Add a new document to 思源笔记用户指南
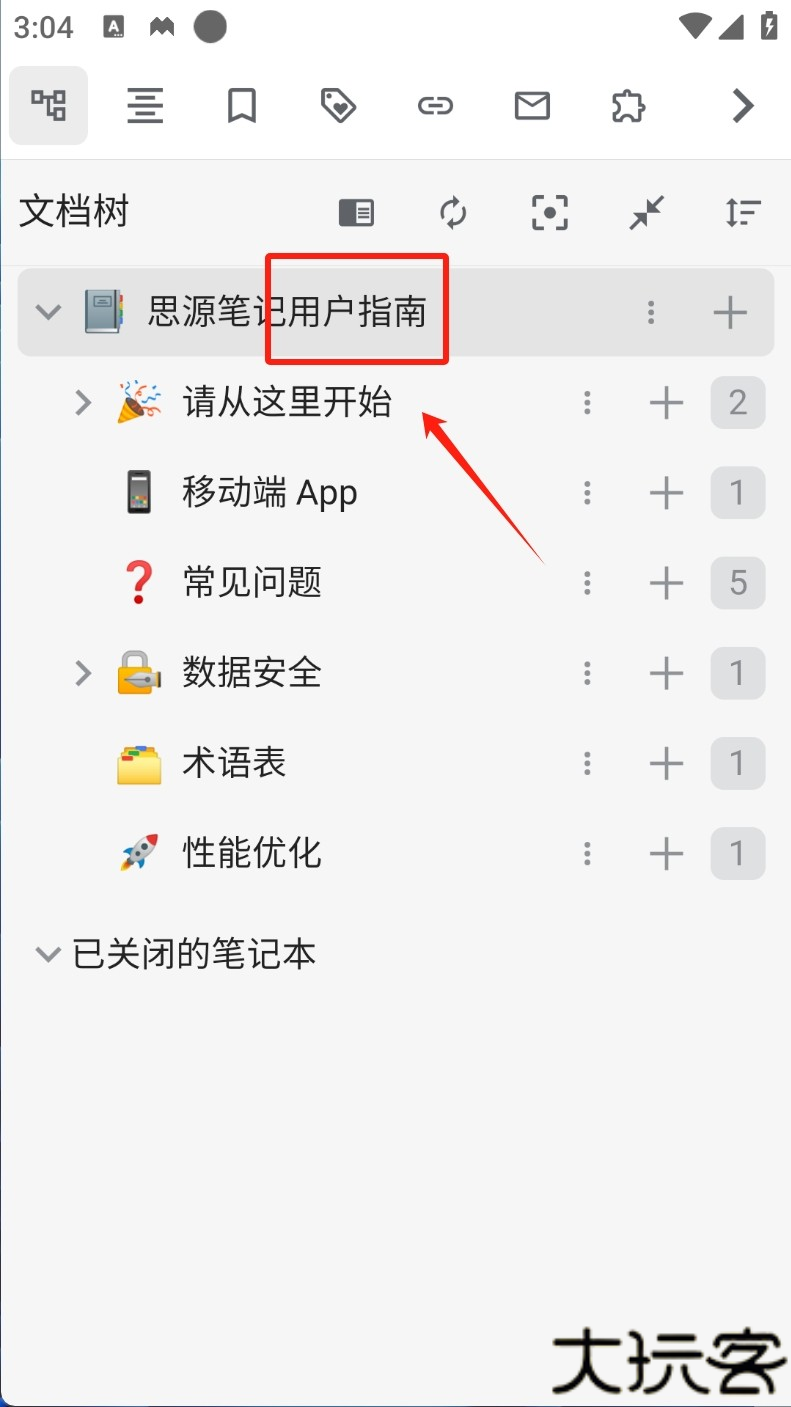The width and height of the screenshot is (791, 1407). click(730, 312)
